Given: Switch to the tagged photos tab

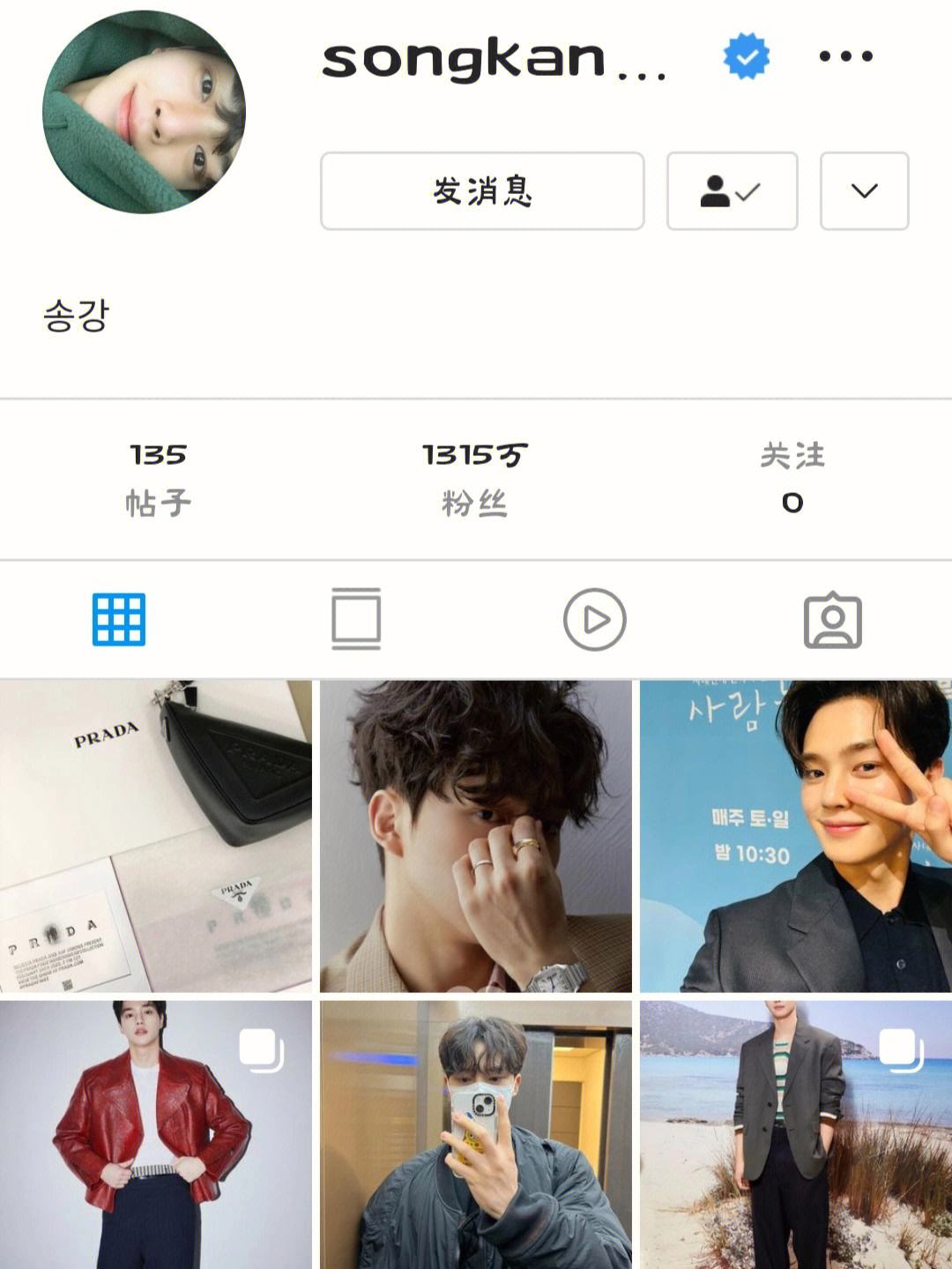Looking at the screenshot, I should coord(832,620).
